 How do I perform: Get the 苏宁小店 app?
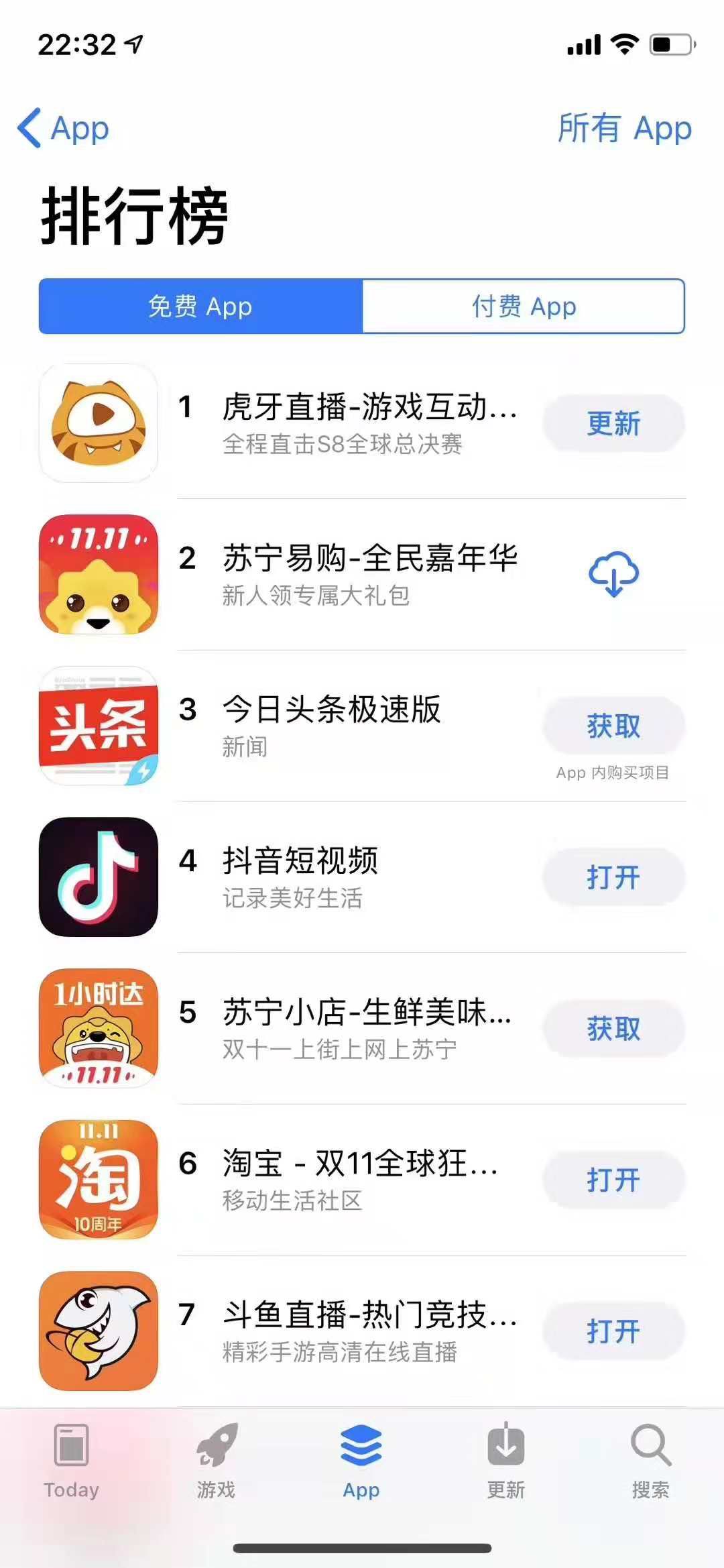pos(613,1029)
